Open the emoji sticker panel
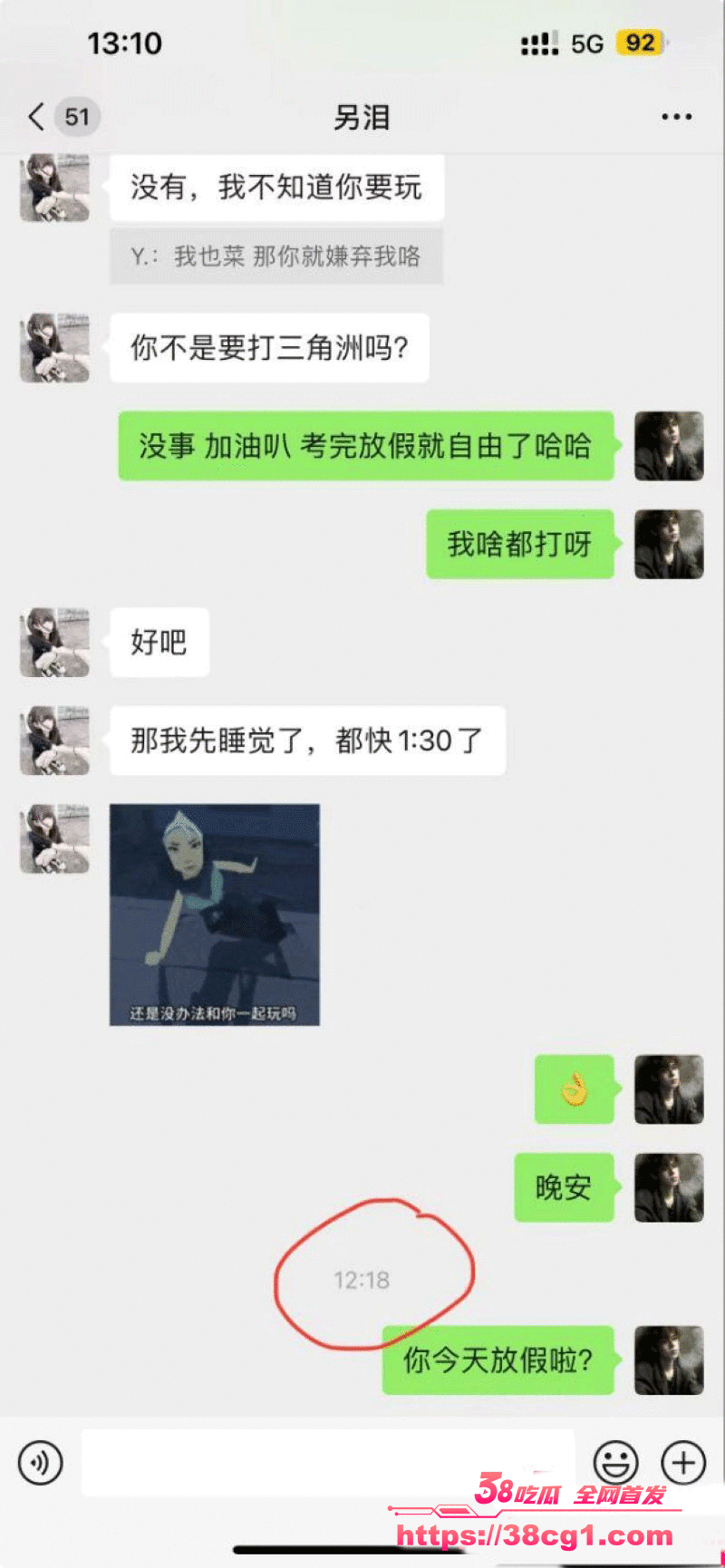The height and width of the screenshot is (1568, 725). pos(615,1462)
